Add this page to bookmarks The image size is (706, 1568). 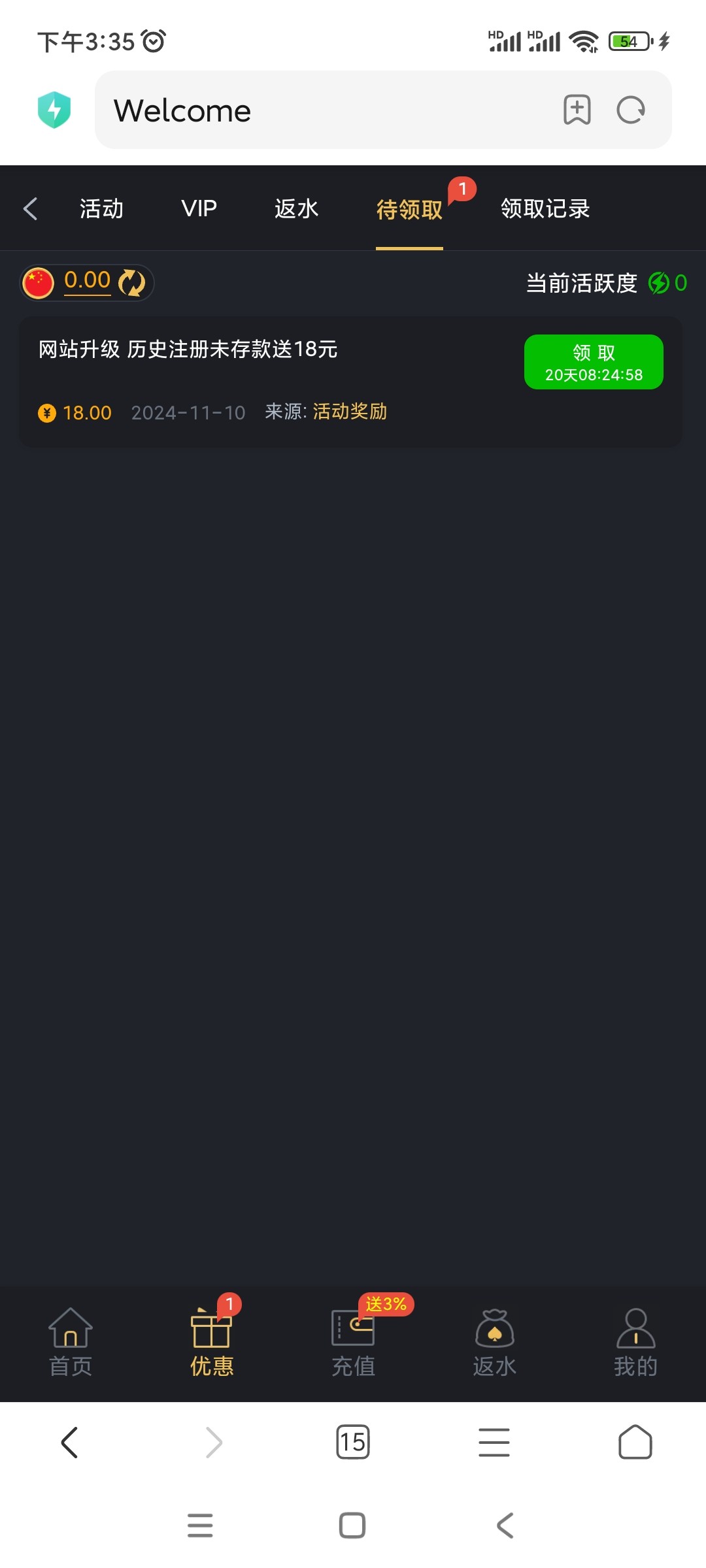pyautogui.click(x=577, y=110)
